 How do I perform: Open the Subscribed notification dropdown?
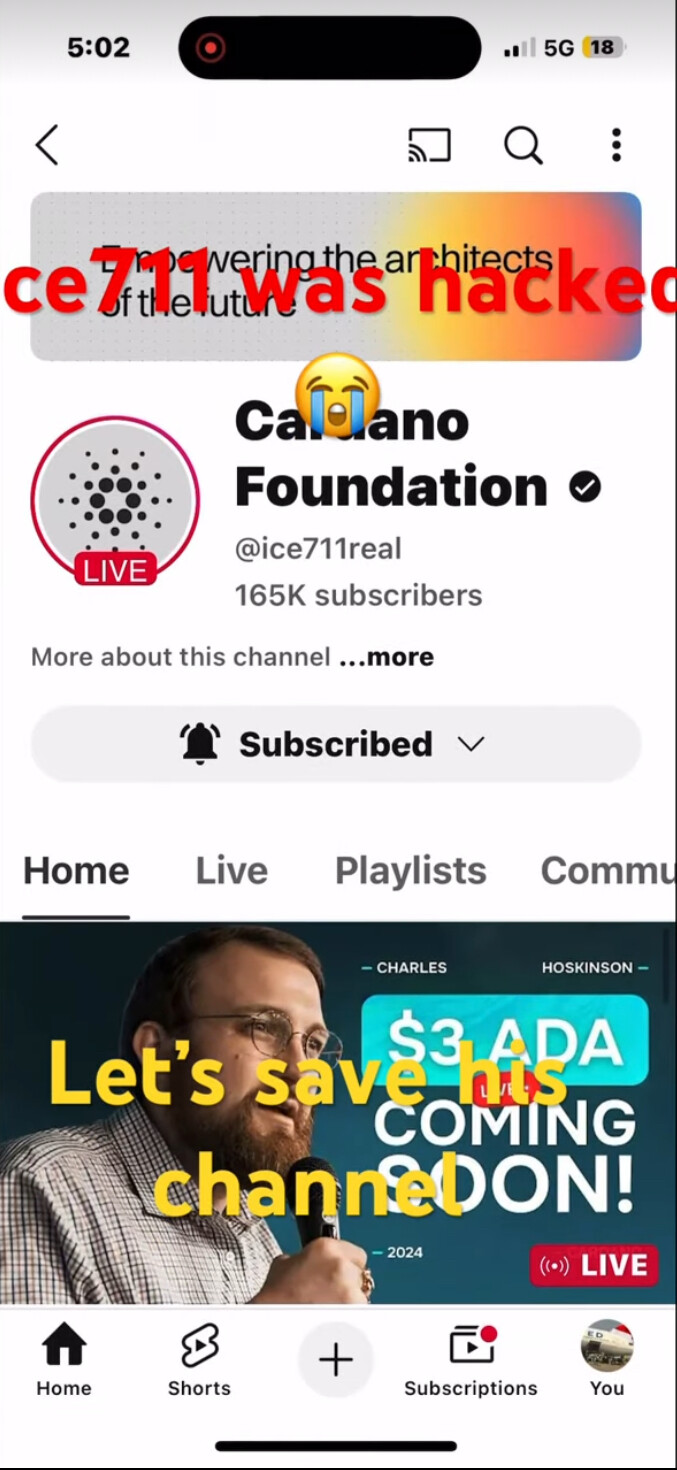click(336, 744)
